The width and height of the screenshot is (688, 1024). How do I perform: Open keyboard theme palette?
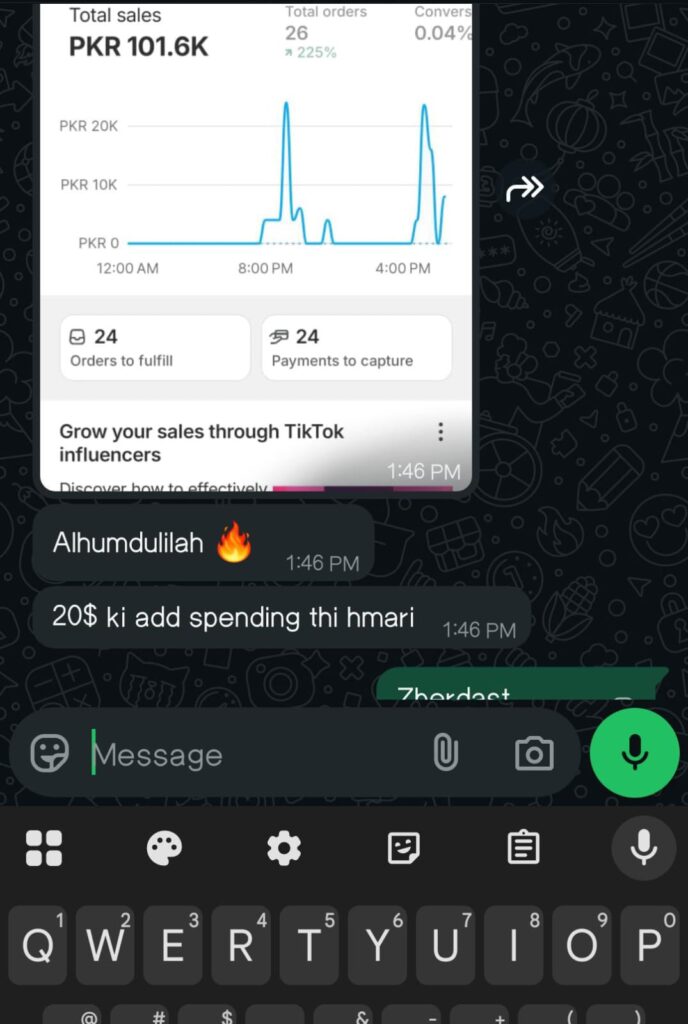pyautogui.click(x=164, y=848)
